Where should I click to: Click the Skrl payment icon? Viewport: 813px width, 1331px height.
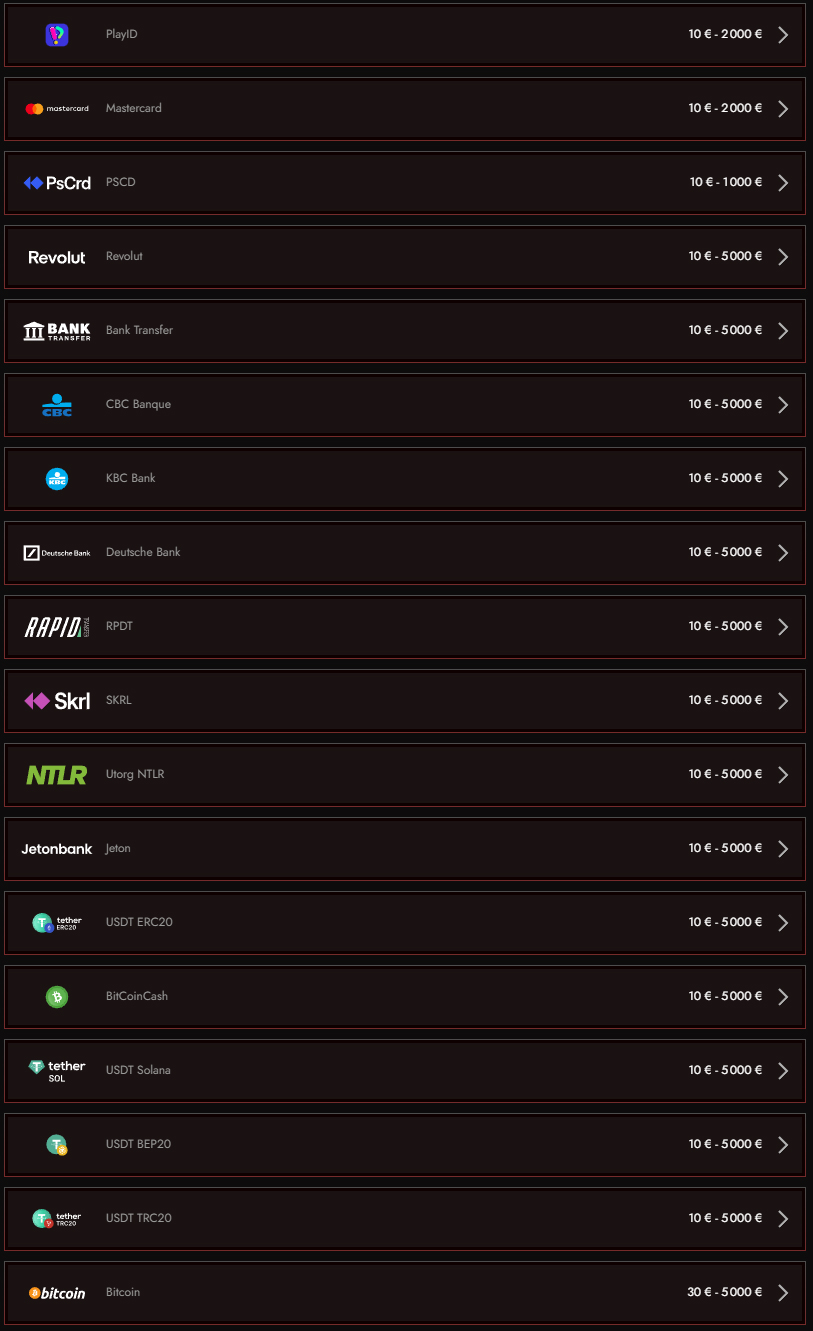[55, 700]
